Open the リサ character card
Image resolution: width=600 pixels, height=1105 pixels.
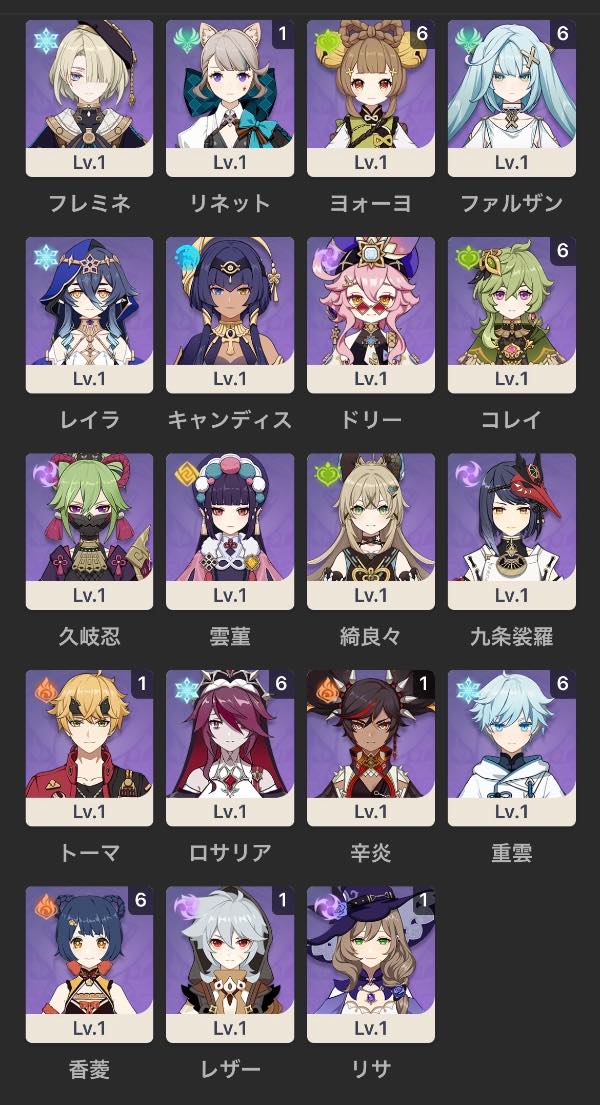click(371, 965)
